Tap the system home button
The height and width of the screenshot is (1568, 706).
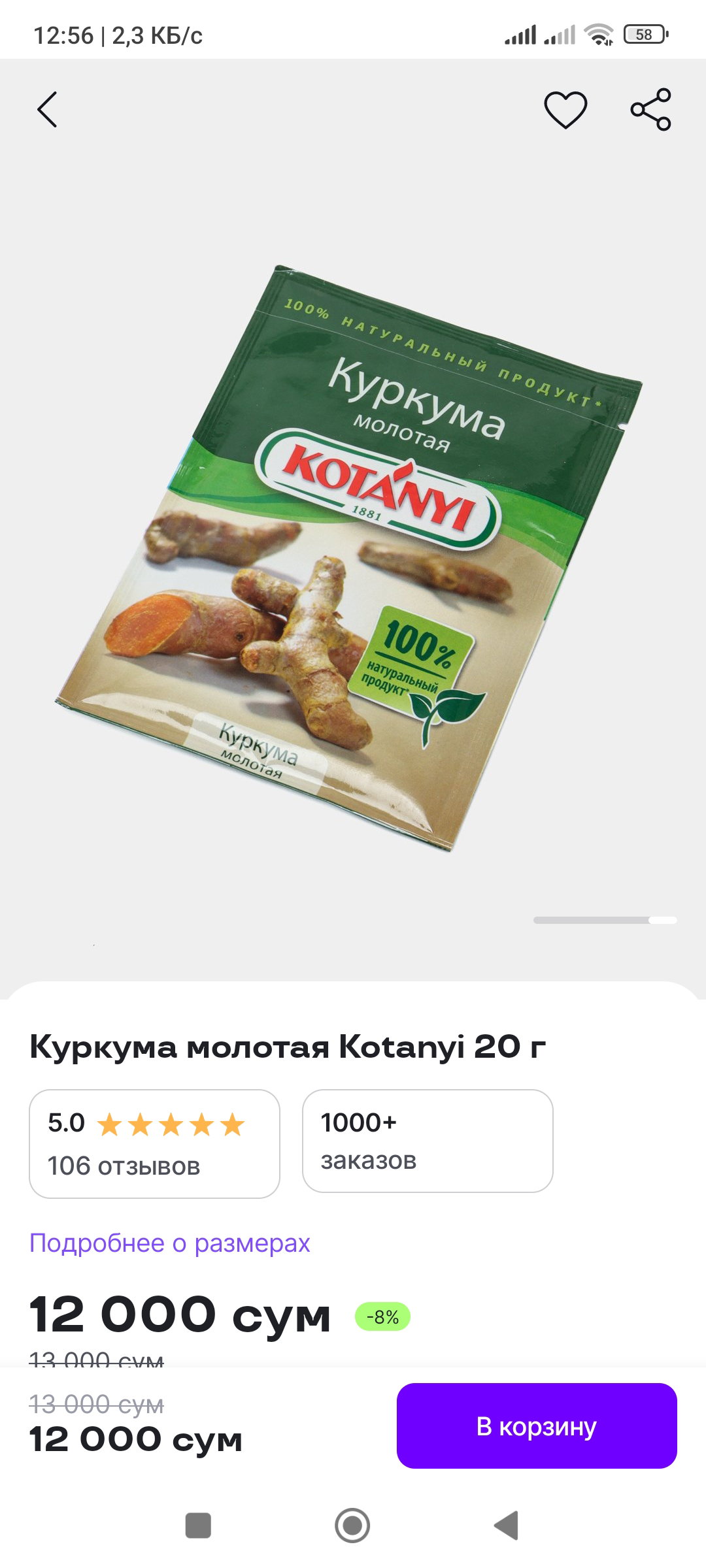click(352, 1526)
